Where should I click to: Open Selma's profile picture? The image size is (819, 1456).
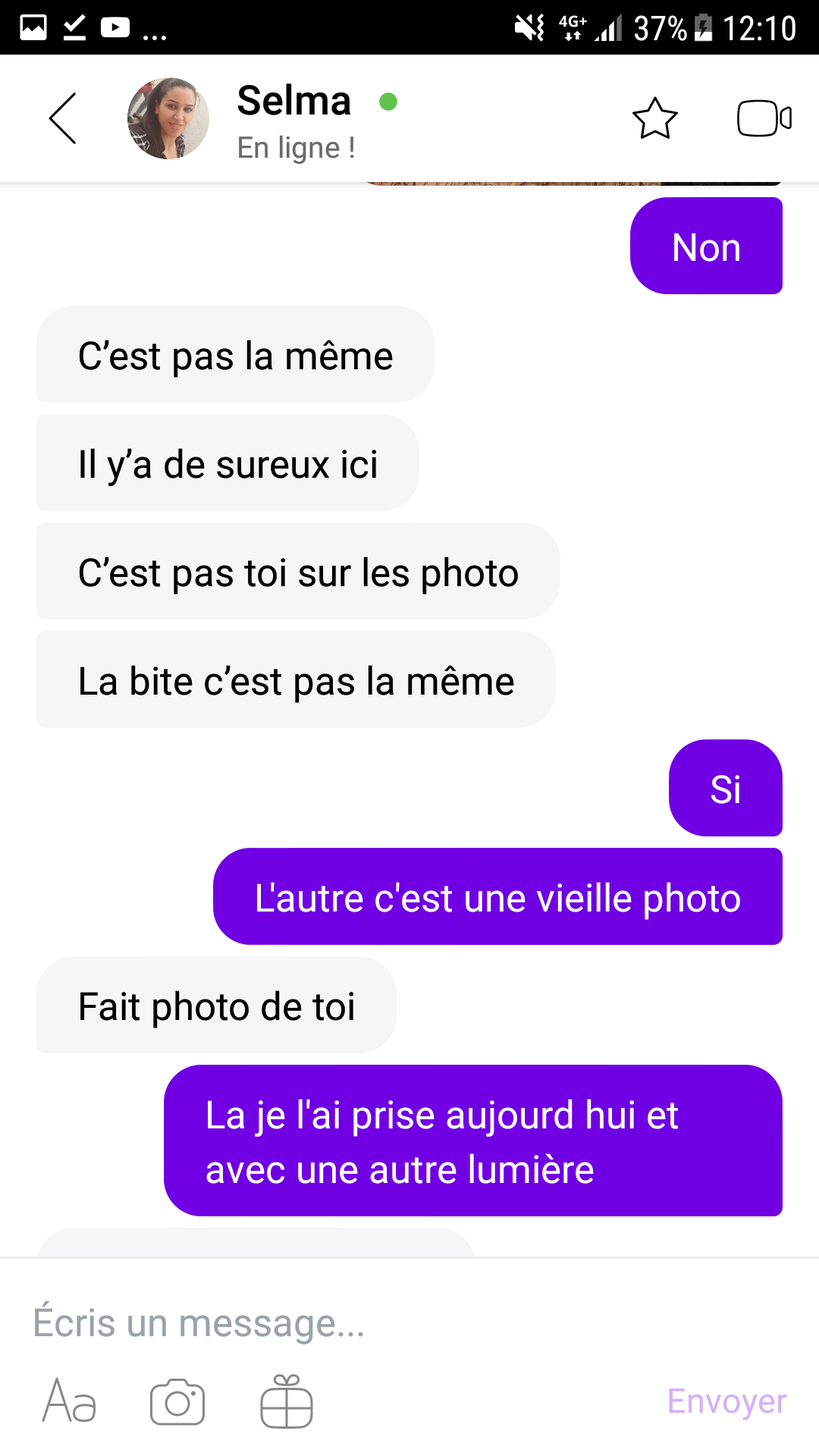[x=168, y=118]
